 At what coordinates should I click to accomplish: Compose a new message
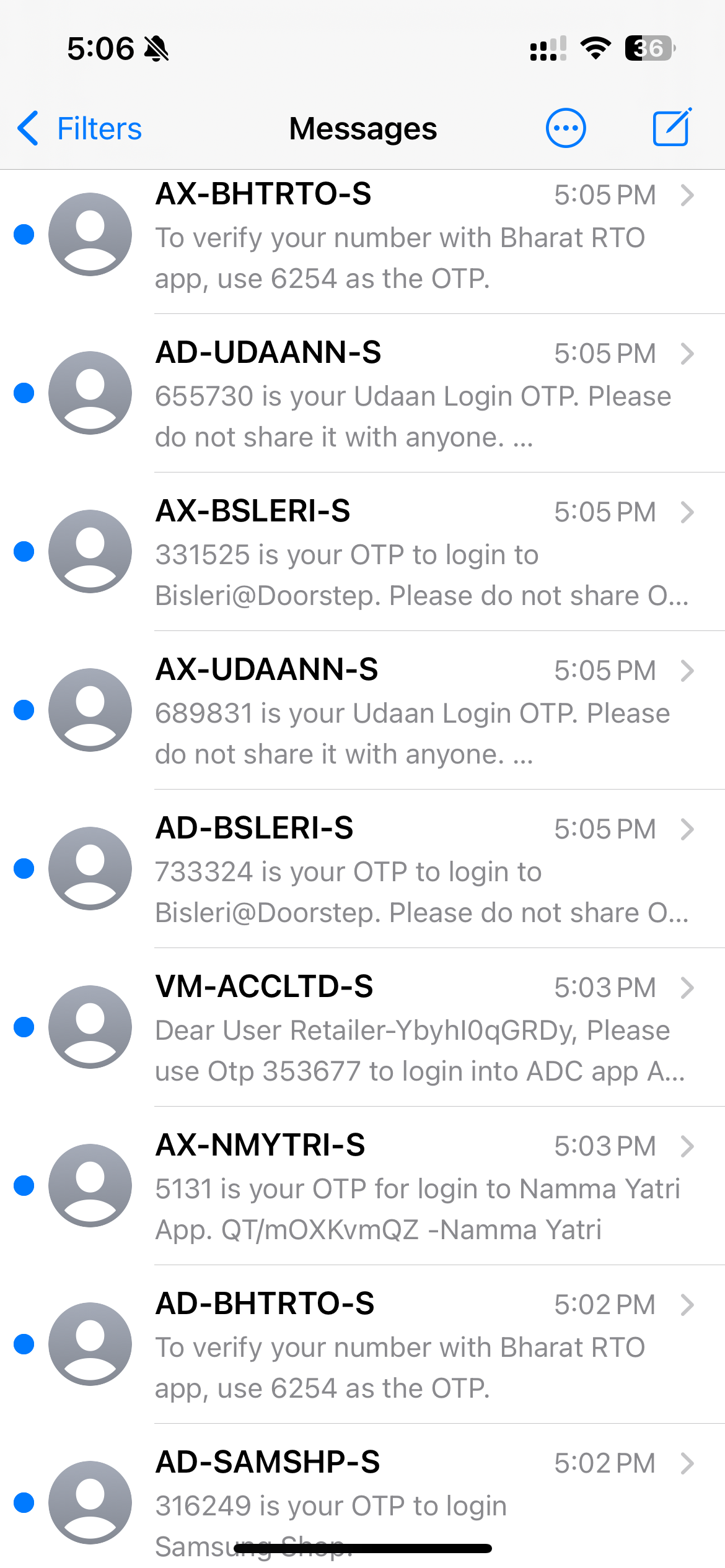pyautogui.click(x=671, y=128)
